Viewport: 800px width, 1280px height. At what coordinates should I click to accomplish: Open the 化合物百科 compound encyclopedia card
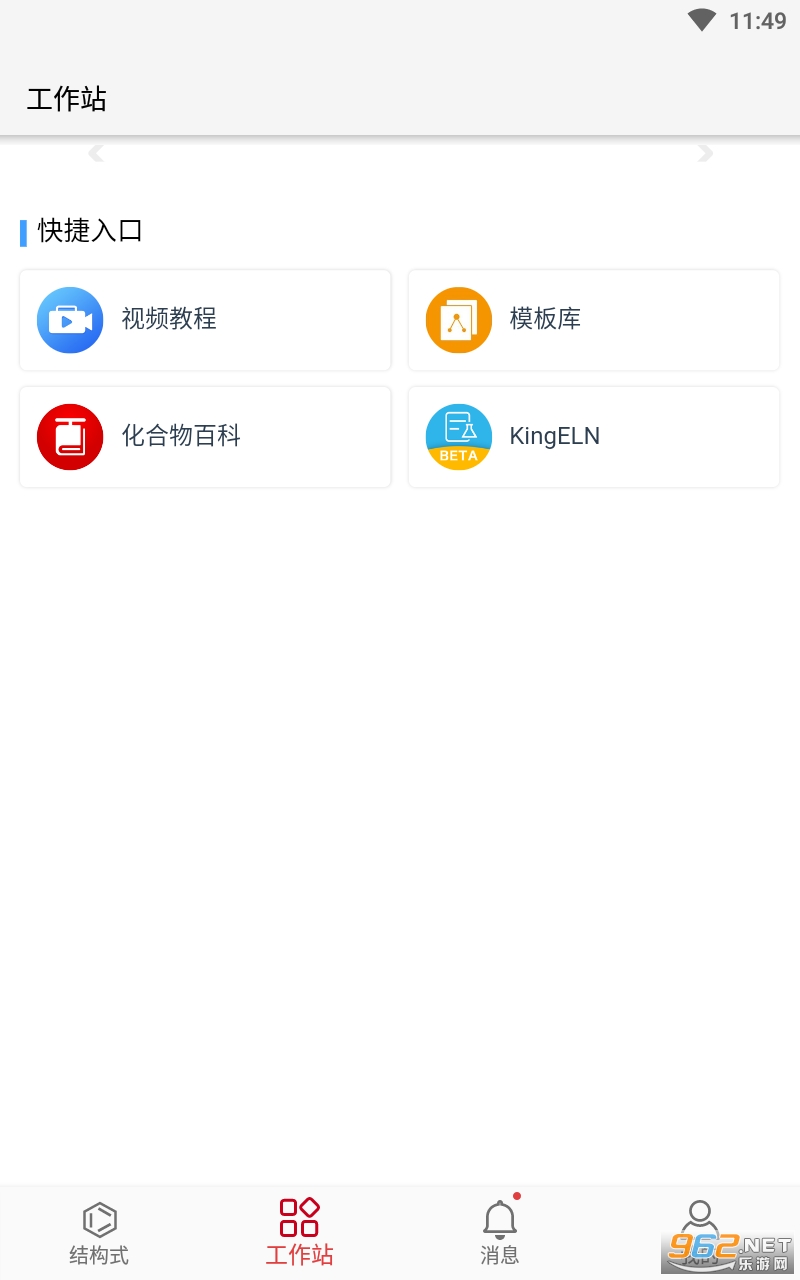coord(205,437)
